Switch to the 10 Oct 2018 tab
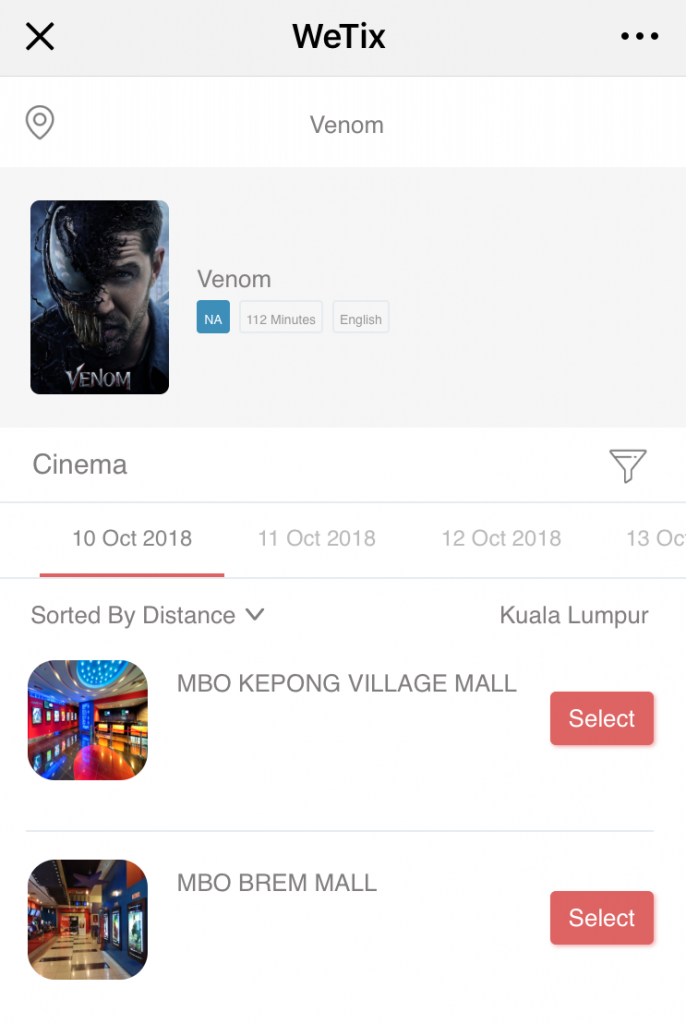The image size is (686, 1024). click(131, 538)
